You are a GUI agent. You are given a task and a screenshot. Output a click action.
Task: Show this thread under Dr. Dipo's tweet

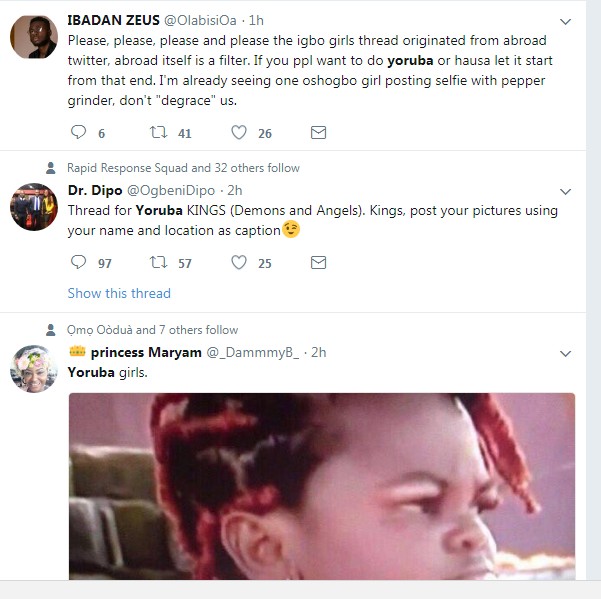tap(119, 293)
